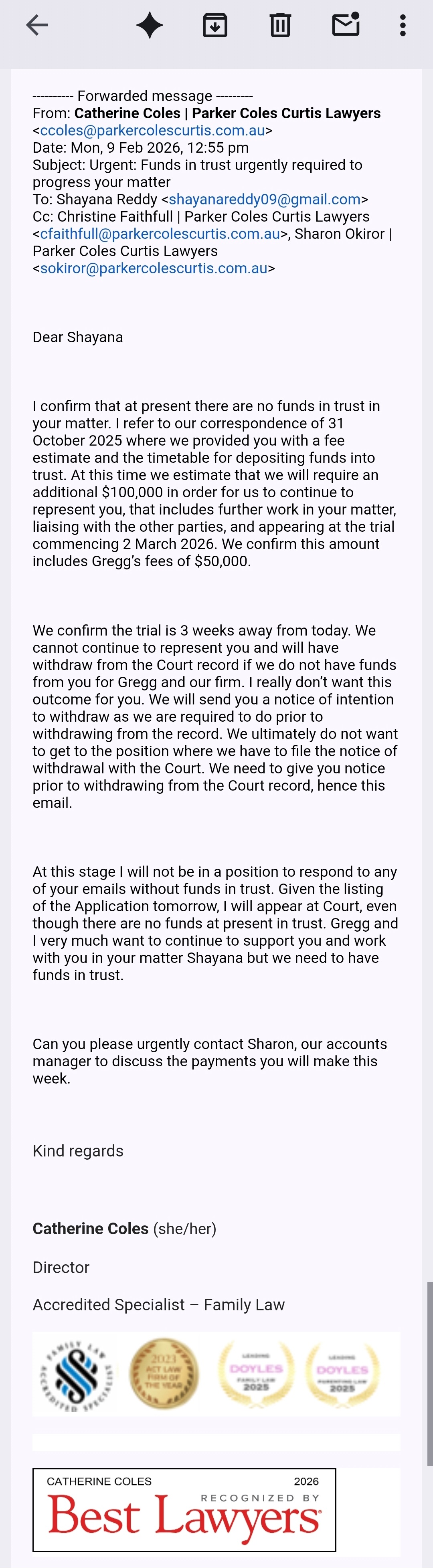Go back to the inbox
Image resolution: width=433 pixels, height=1568 pixels.
[x=37, y=25]
